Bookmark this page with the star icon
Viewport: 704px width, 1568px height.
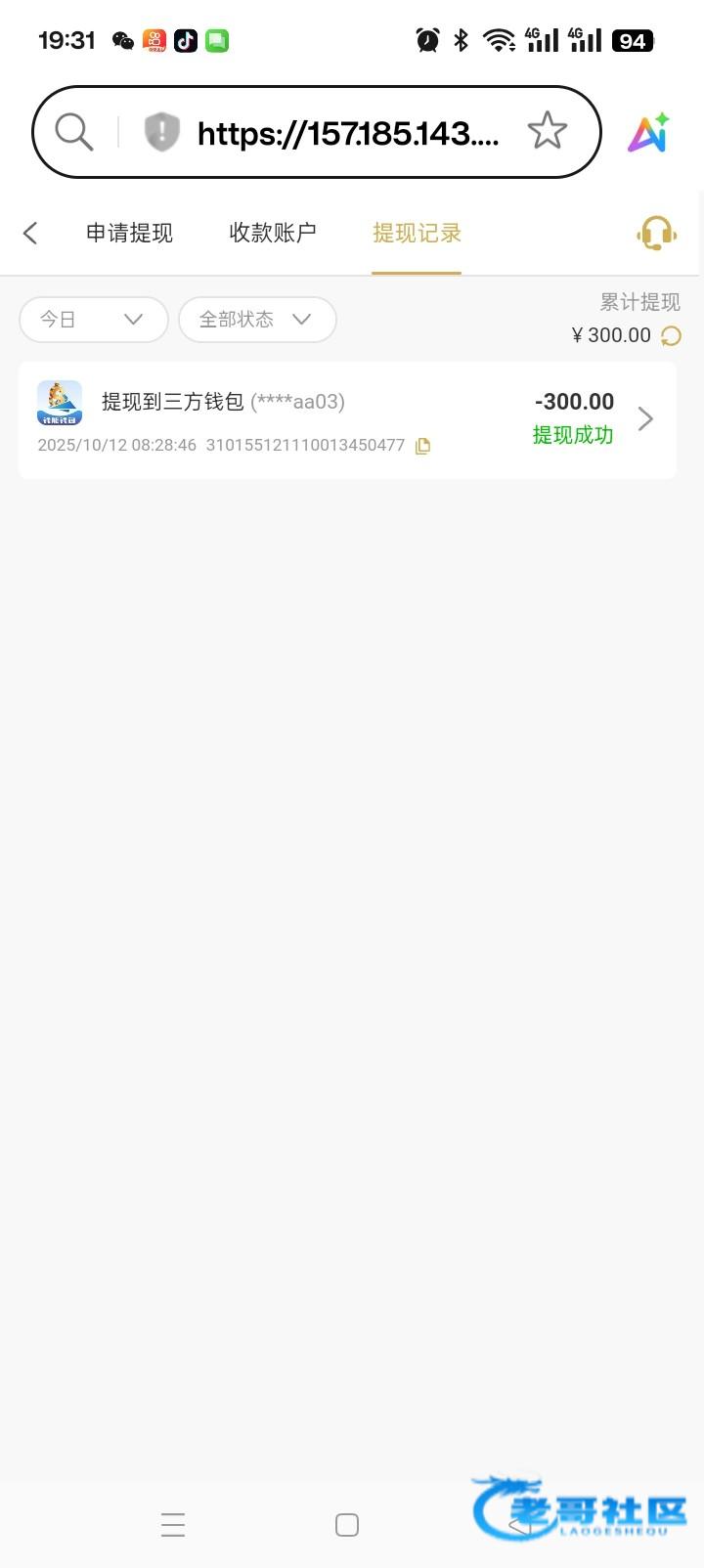pos(548,131)
